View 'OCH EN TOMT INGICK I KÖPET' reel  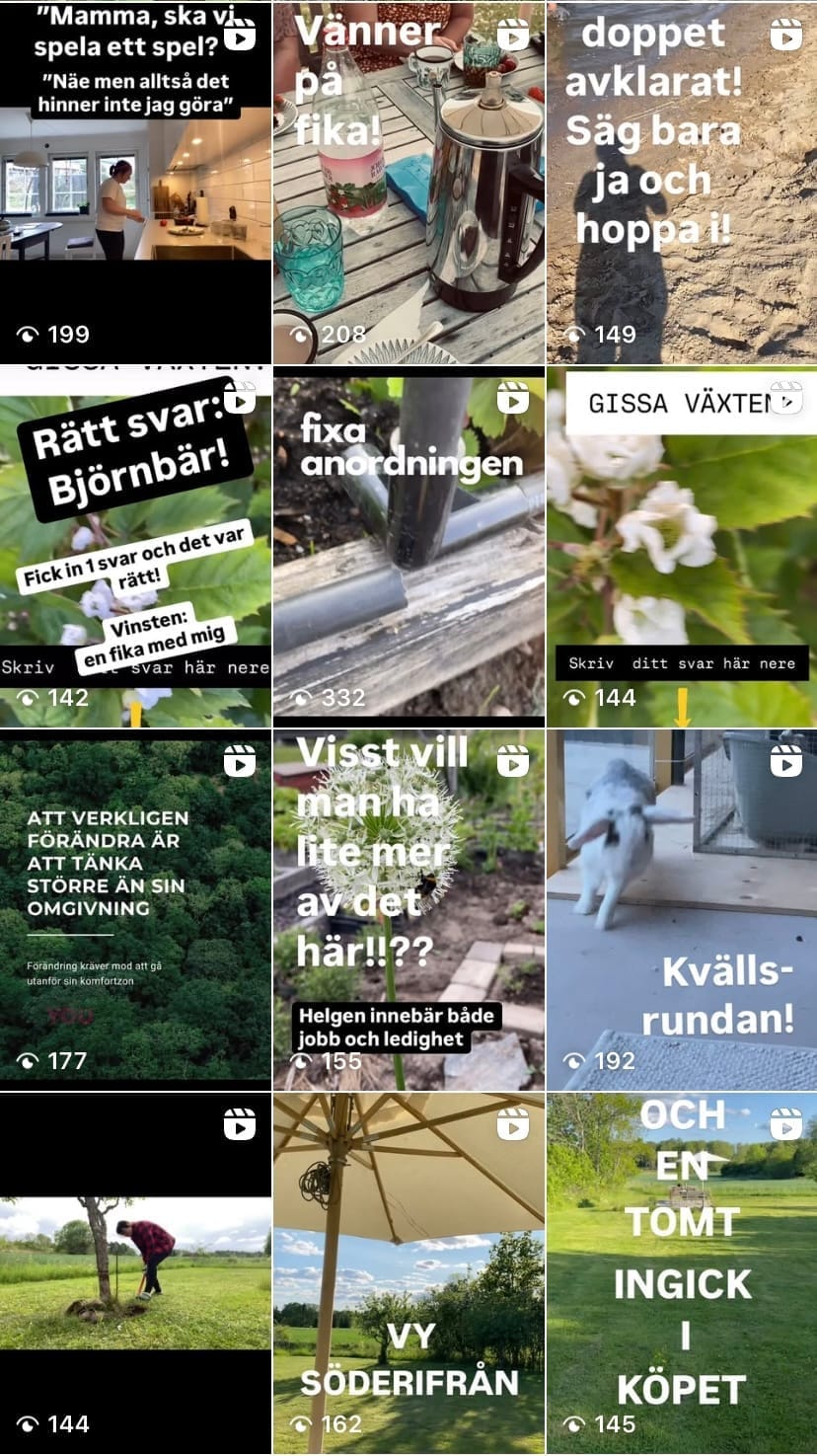pos(682,1272)
